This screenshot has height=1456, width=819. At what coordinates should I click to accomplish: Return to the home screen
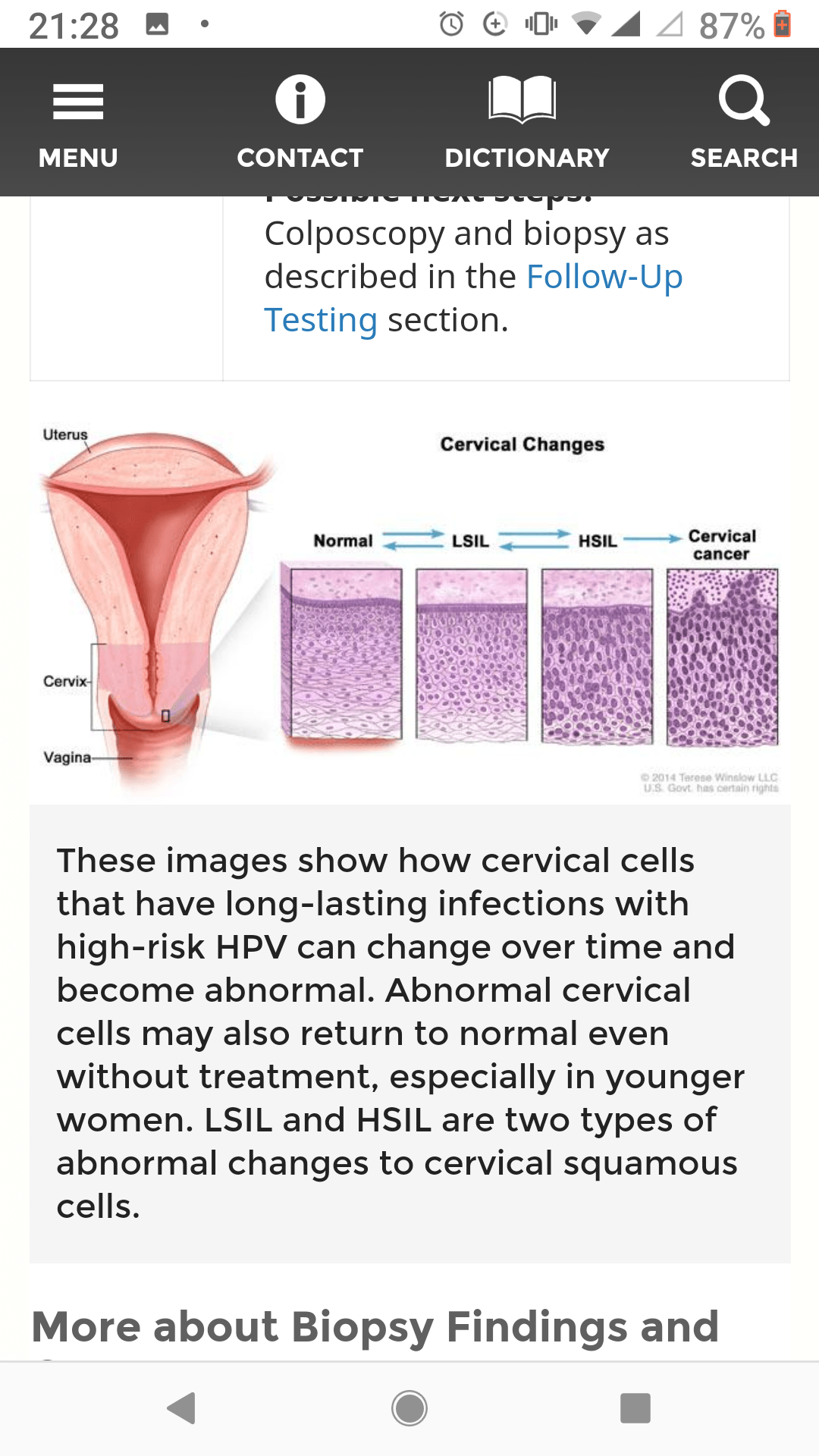pos(409,1408)
